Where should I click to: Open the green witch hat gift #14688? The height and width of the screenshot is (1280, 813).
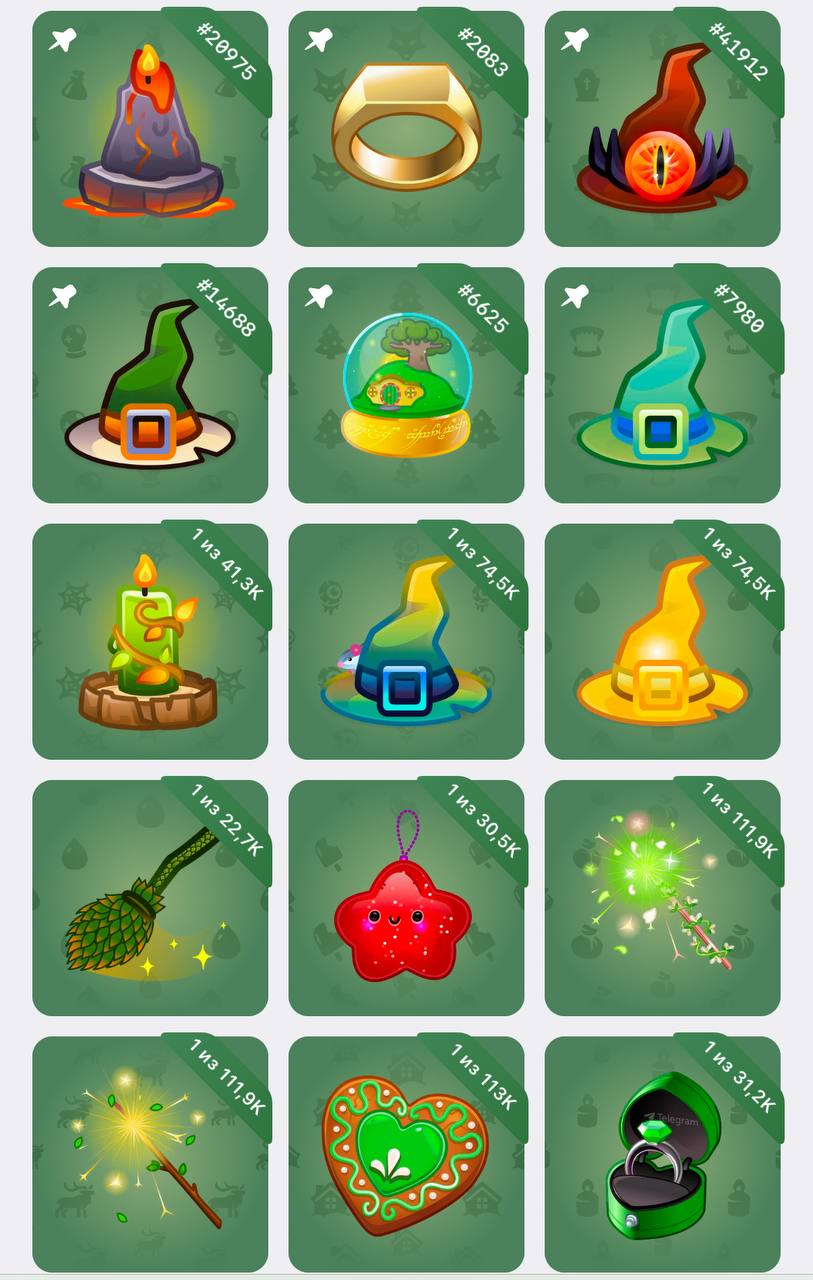(150, 386)
